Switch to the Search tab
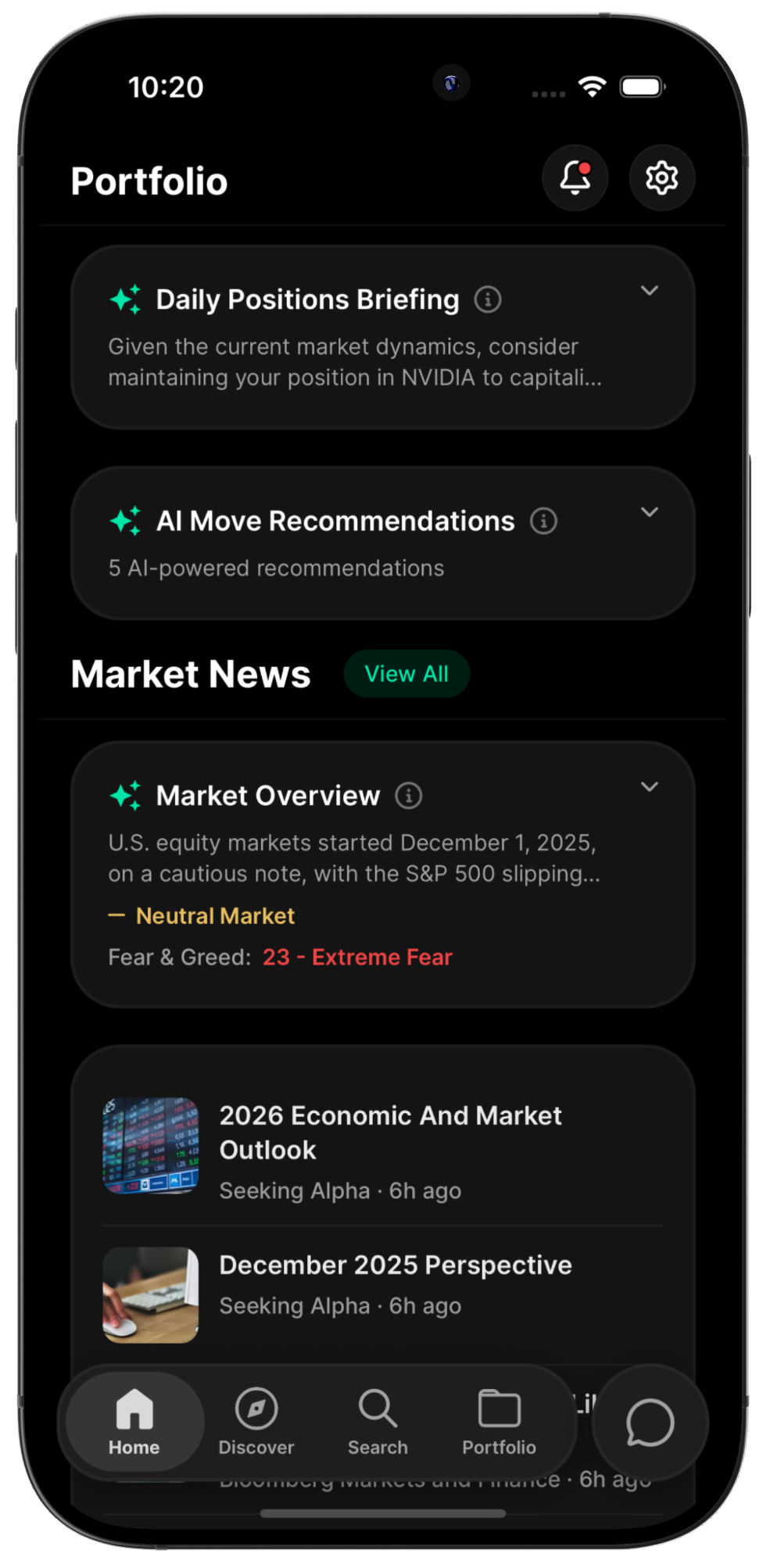Screen dimensions: 763x1568 (x=378, y=1423)
